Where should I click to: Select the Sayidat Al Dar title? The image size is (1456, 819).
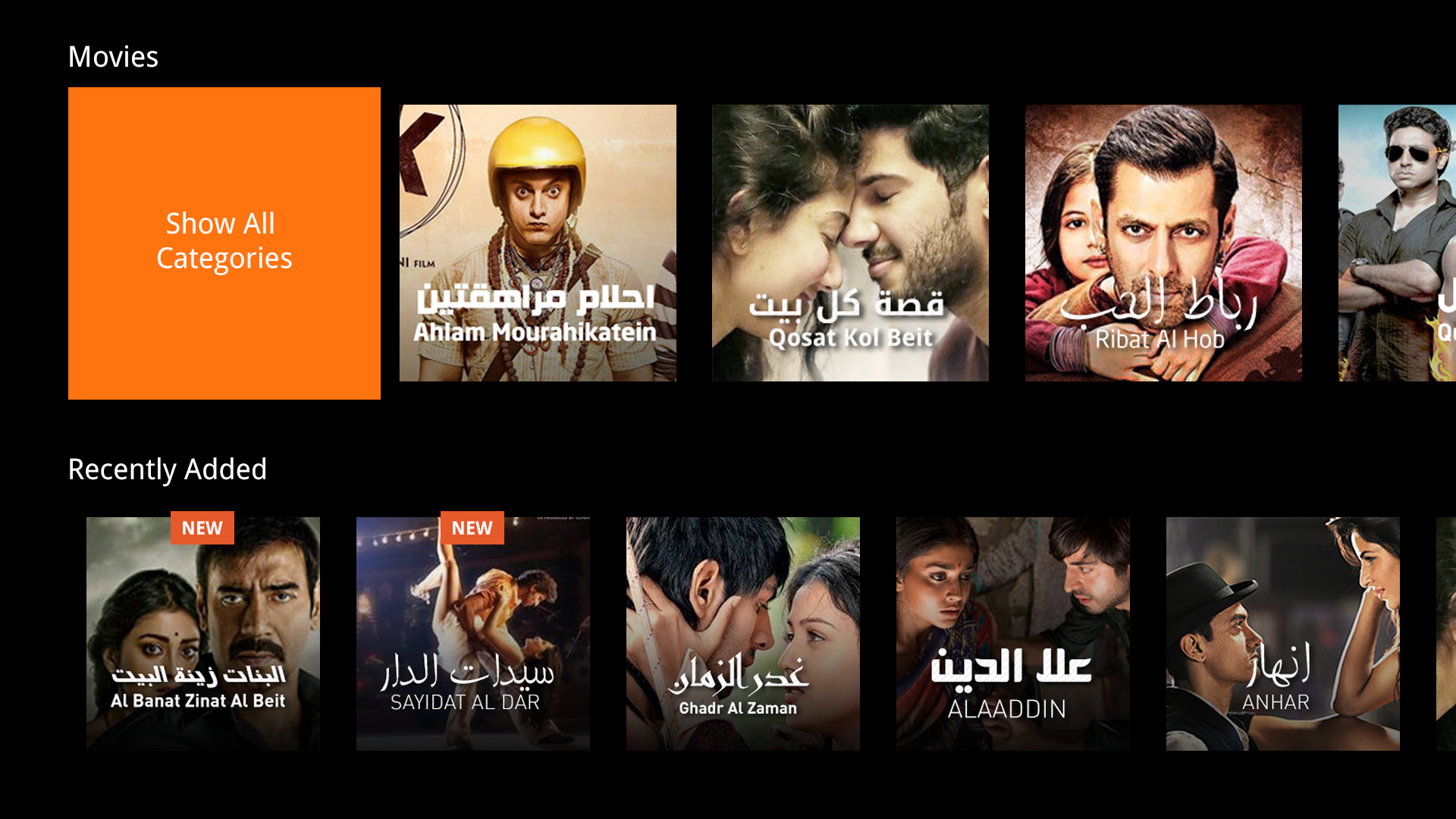pyautogui.click(x=473, y=634)
